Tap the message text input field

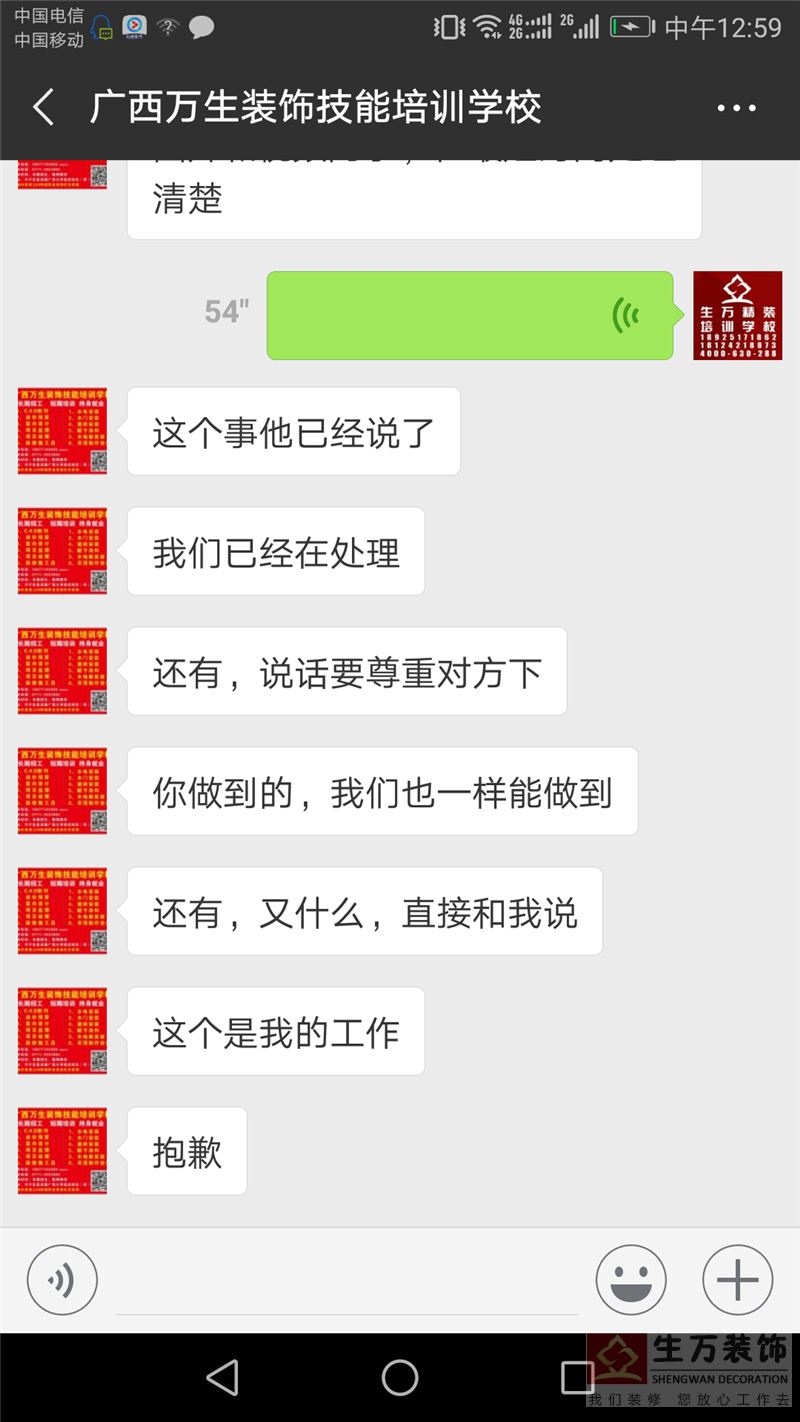347,1282
